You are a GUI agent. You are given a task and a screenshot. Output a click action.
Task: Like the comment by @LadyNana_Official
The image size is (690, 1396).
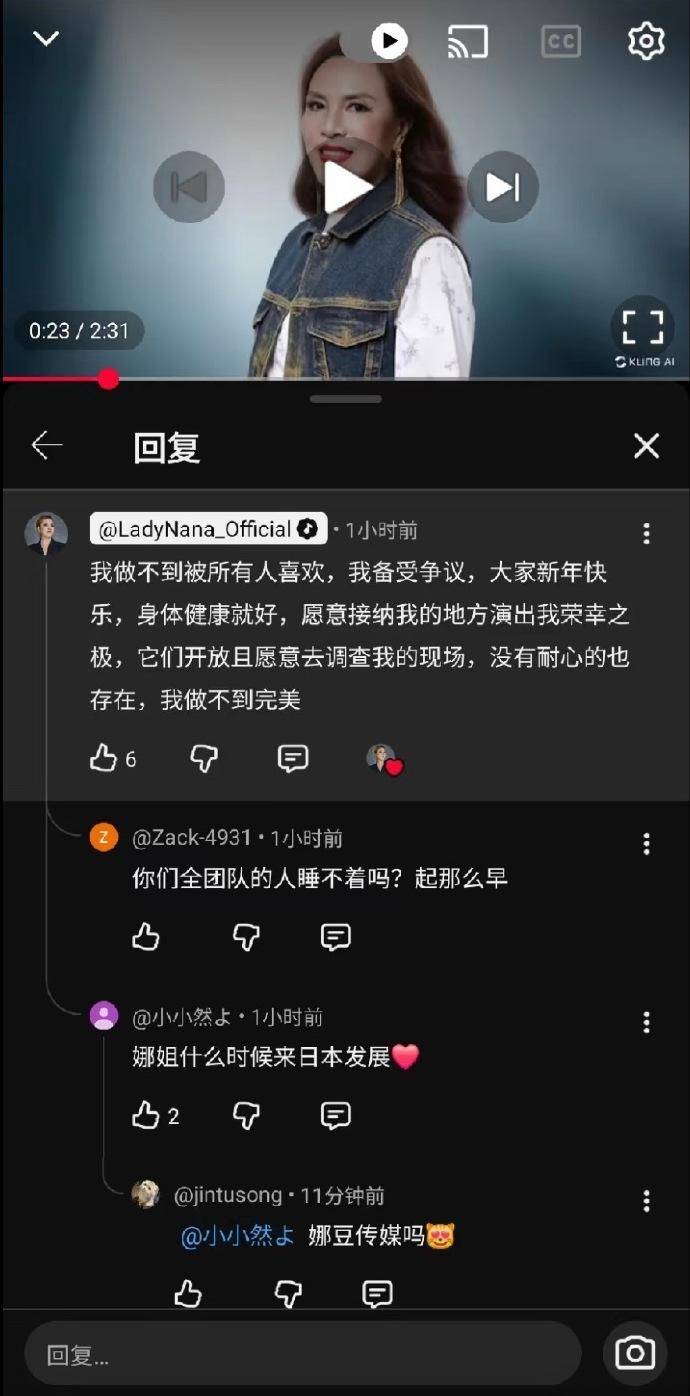click(104, 759)
